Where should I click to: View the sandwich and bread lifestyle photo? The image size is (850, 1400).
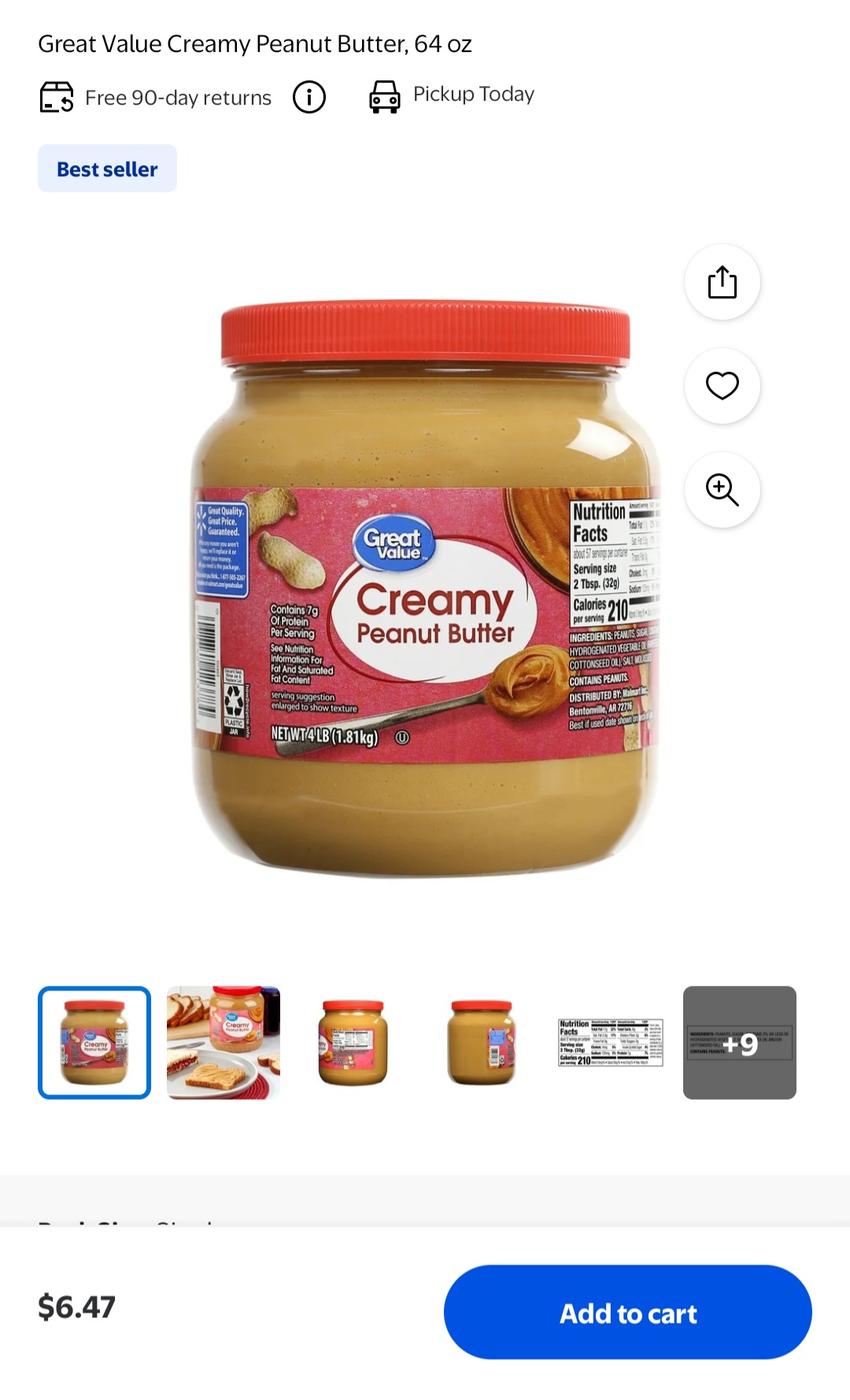pyautogui.click(x=224, y=1043)
